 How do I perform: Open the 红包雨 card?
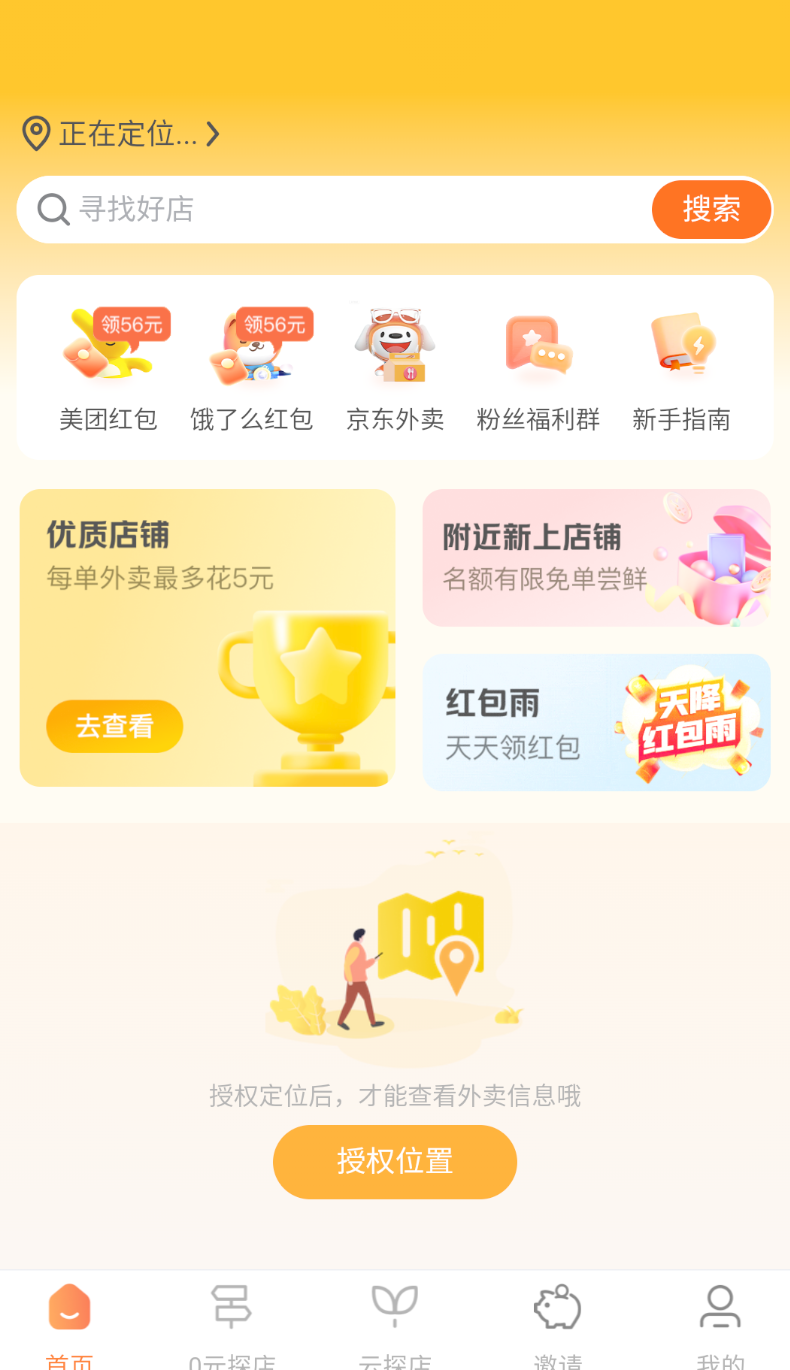[596, 722]
